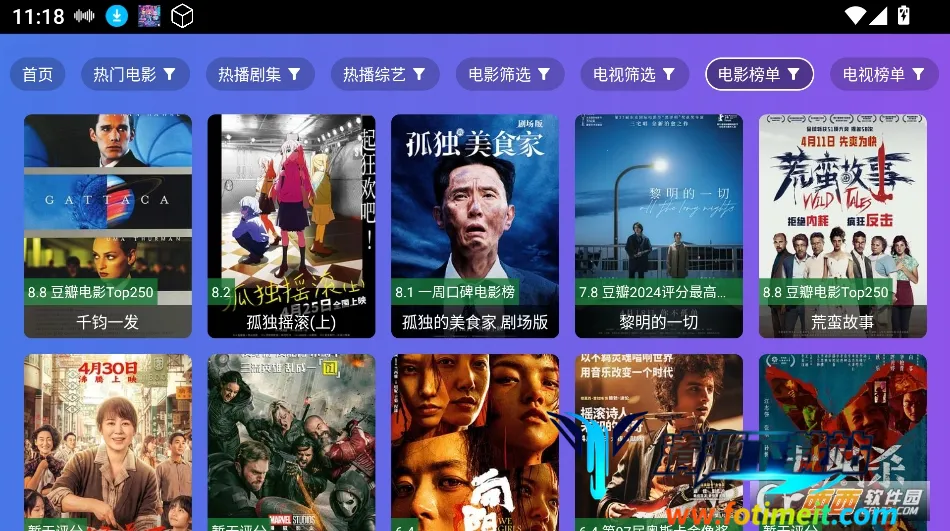This screenshot has height=531, width=950.
Task: Open the movie 荒蛮故事
Action: 842,225
